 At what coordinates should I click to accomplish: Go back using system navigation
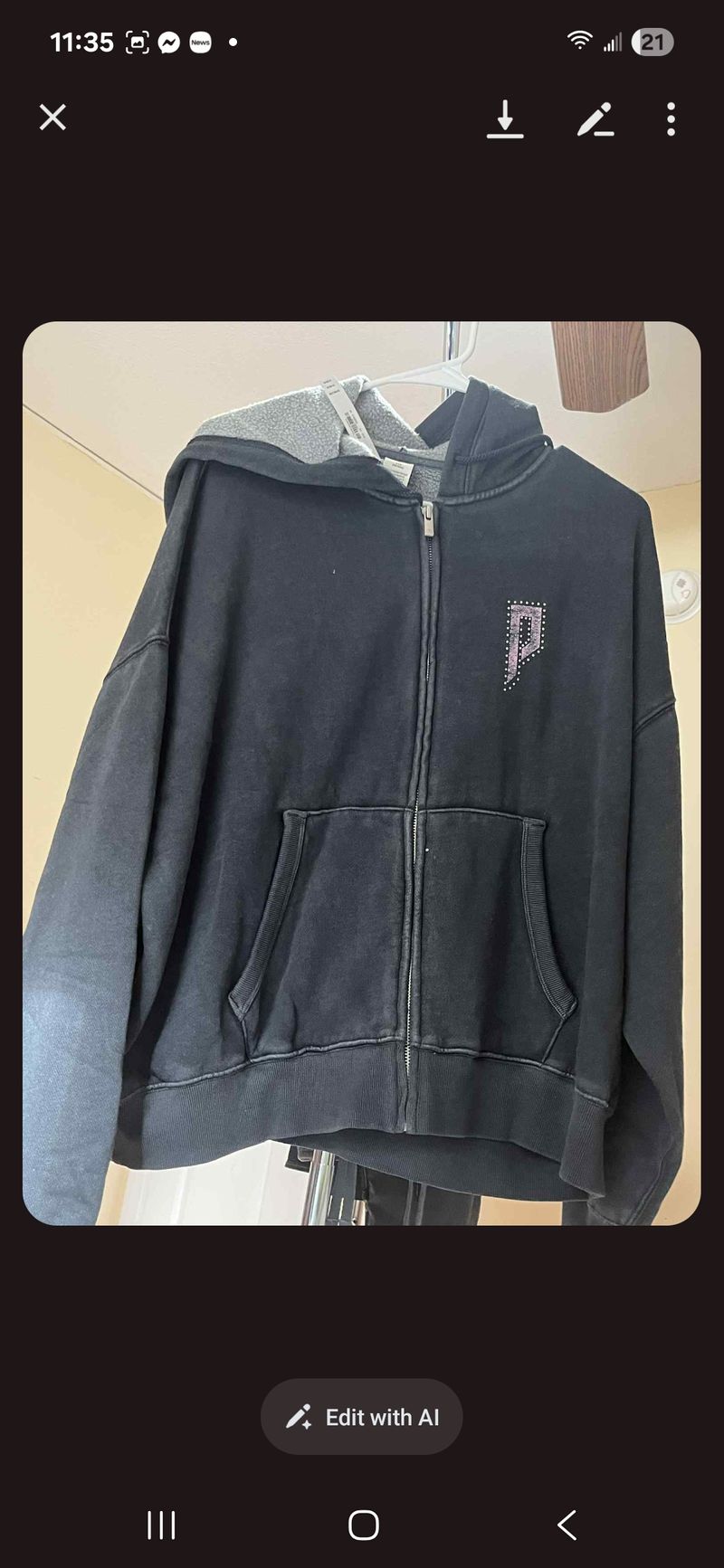pos(567,1525)
